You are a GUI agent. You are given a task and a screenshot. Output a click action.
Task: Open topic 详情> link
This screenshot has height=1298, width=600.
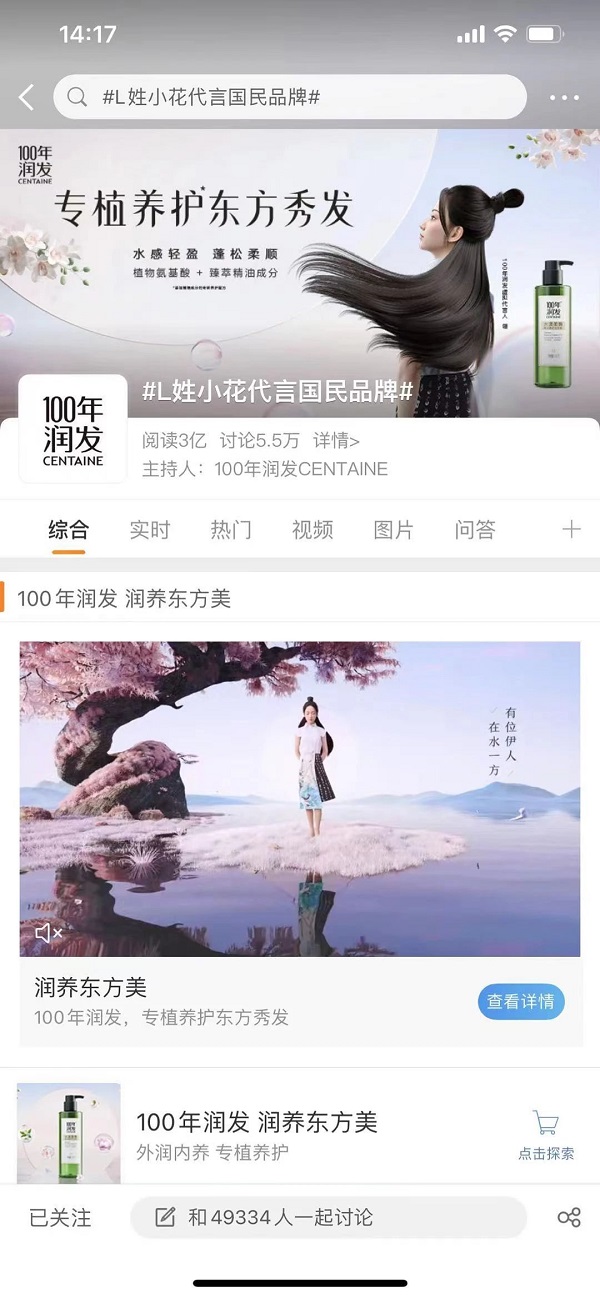(337, 441)
